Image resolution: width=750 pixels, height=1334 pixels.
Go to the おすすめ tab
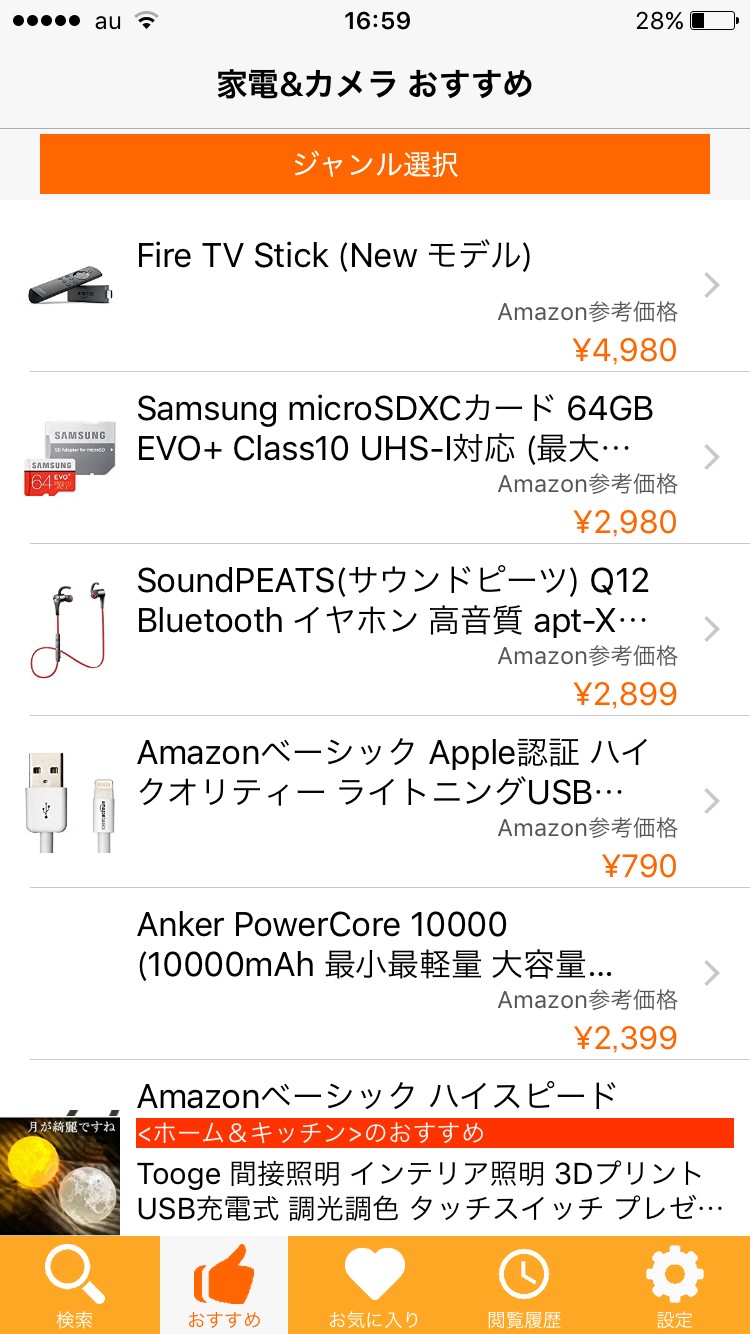(x=224, y=1286)
